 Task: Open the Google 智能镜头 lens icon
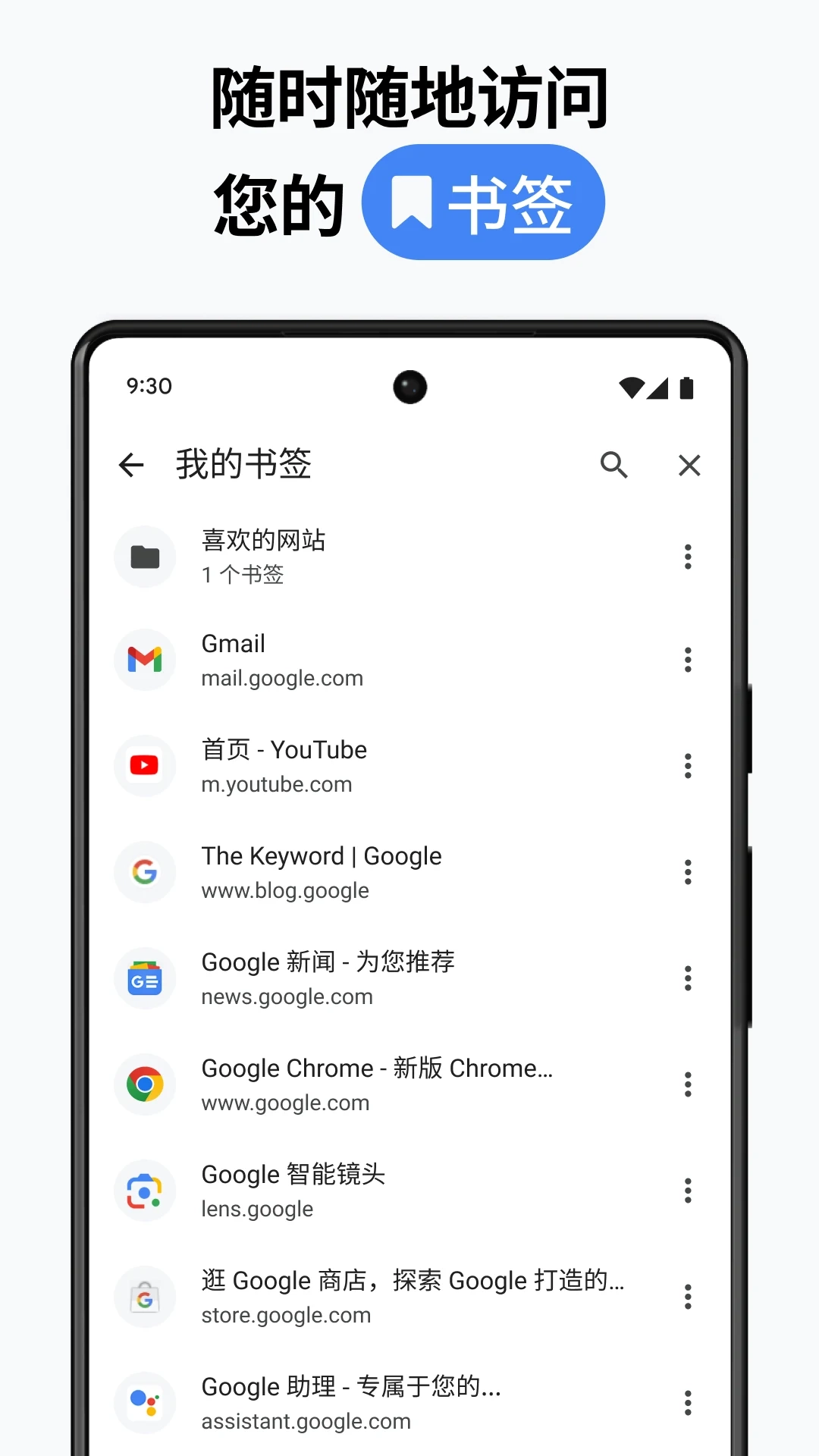coord(145,1191)
